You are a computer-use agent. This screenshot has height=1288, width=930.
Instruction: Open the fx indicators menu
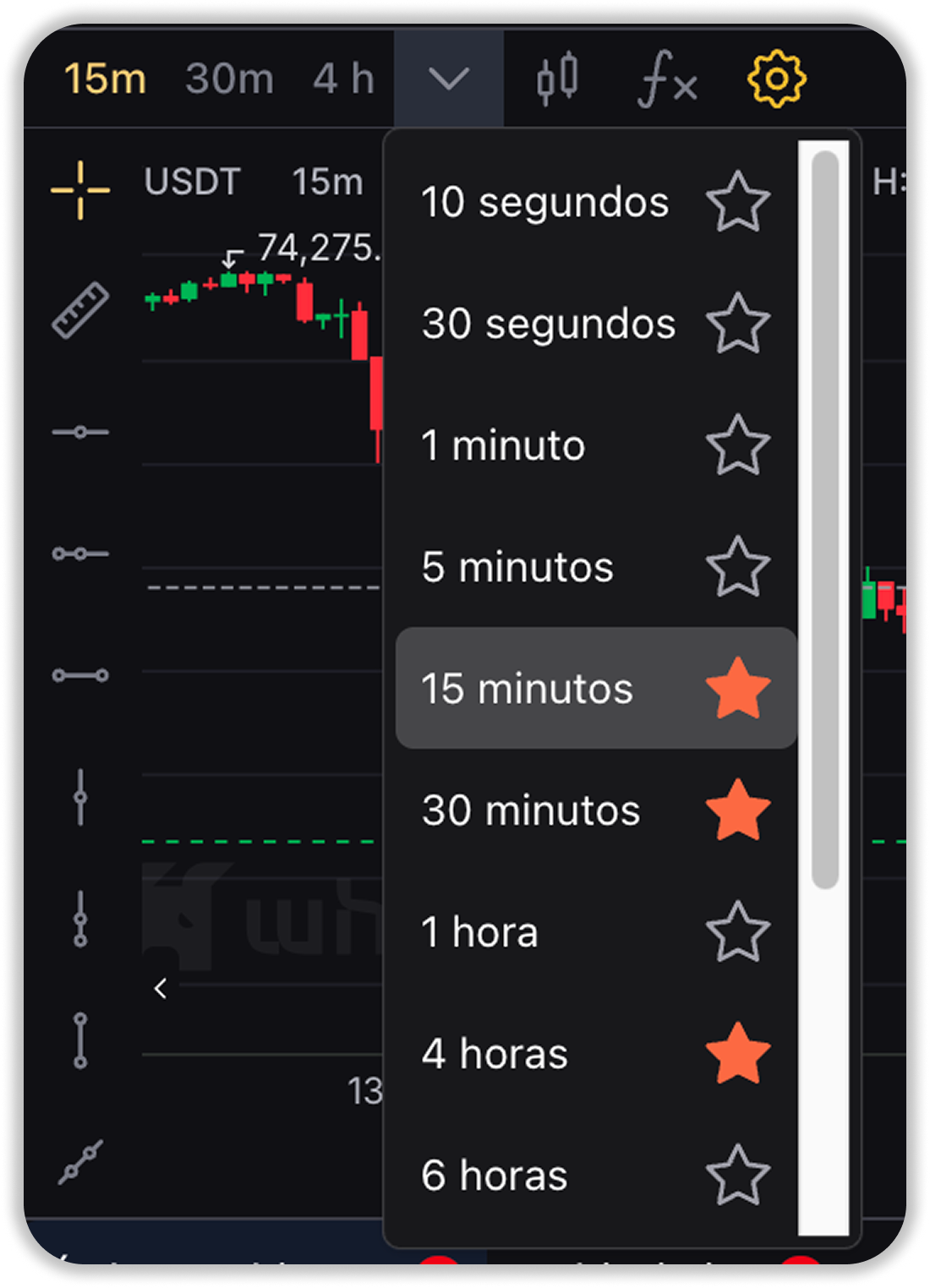coord(667,79)
